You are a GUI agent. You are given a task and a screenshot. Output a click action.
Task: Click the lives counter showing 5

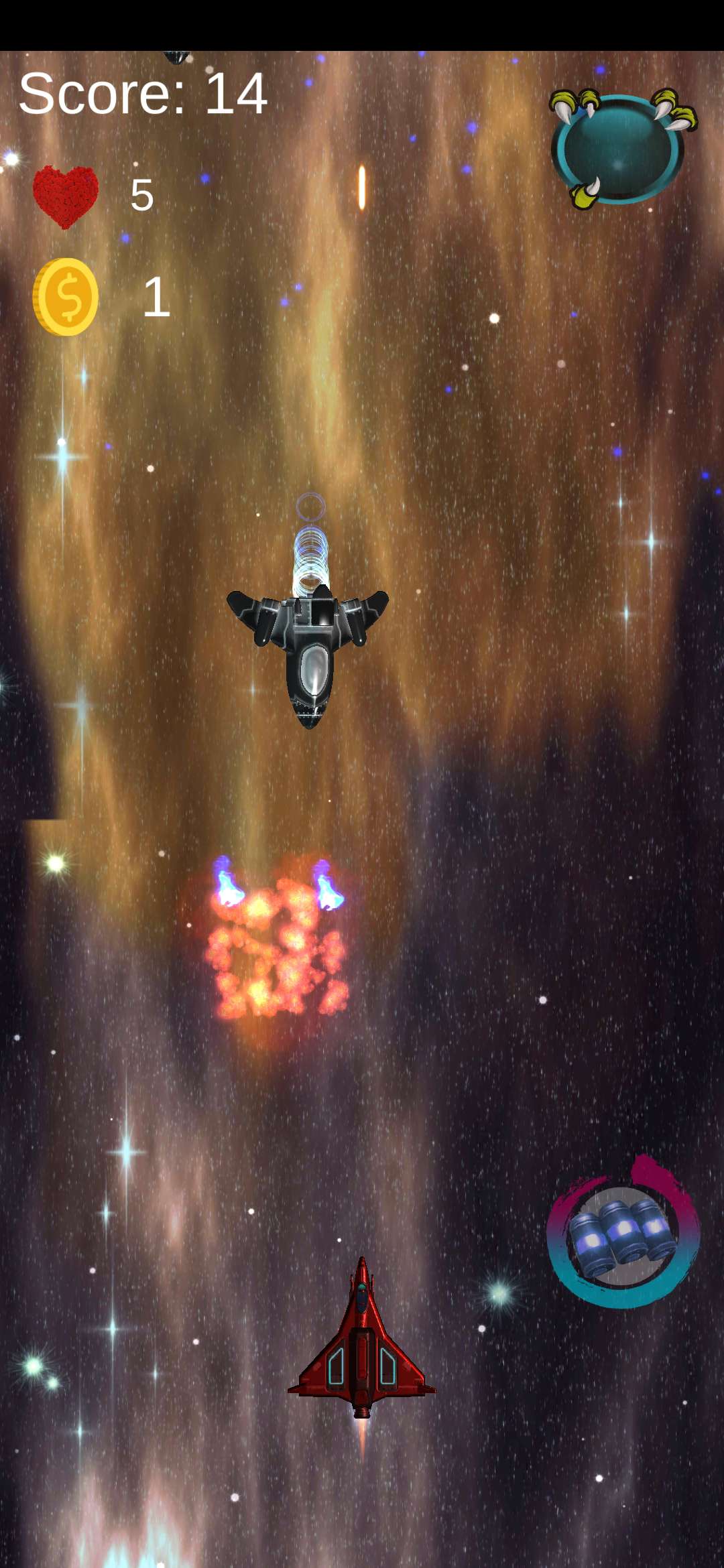tap(142, 196)
